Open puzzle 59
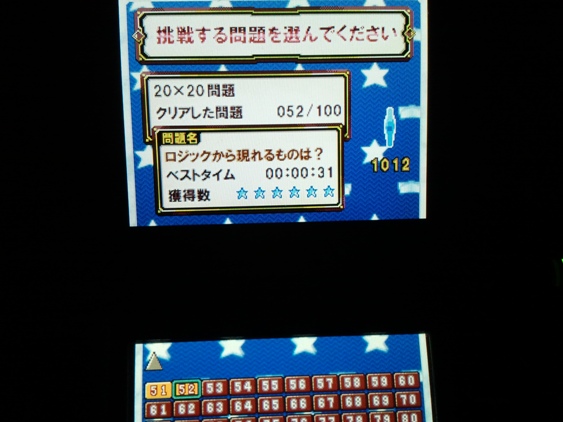The image size is (563, 422). pyautogui.click(x=380, y=381)
